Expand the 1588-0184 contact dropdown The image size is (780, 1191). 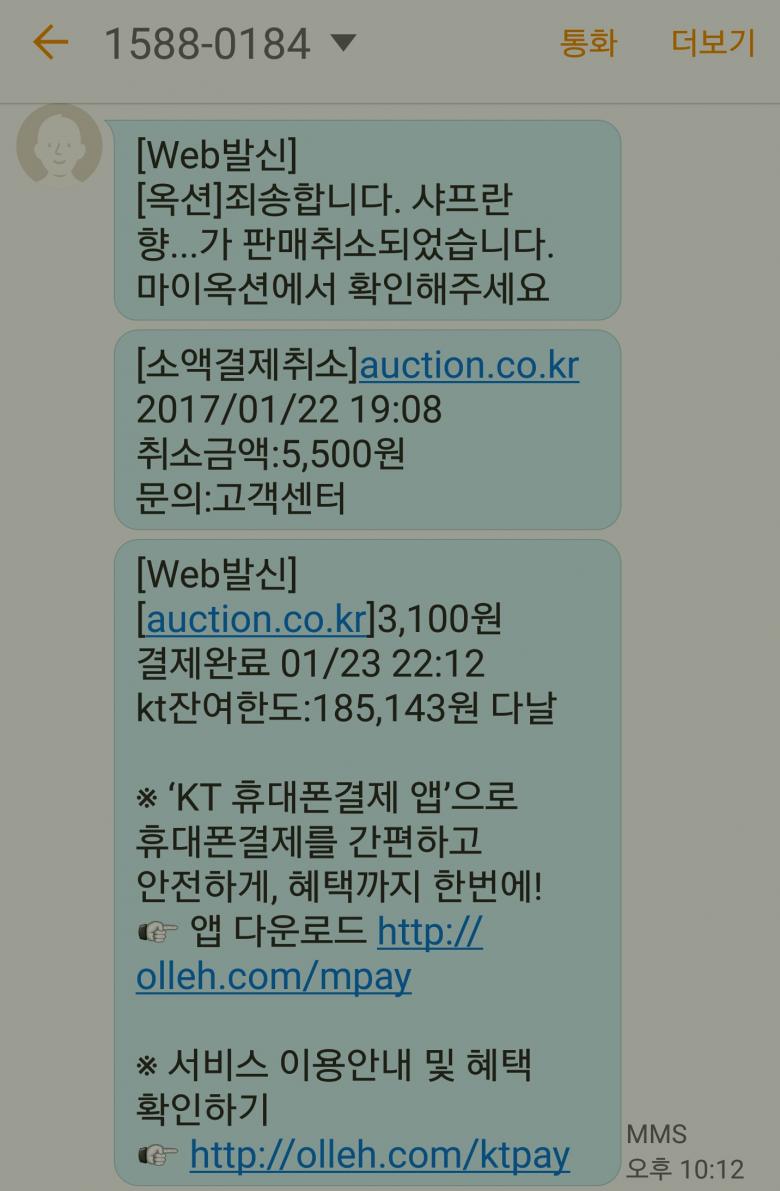[x=343, y=43]
